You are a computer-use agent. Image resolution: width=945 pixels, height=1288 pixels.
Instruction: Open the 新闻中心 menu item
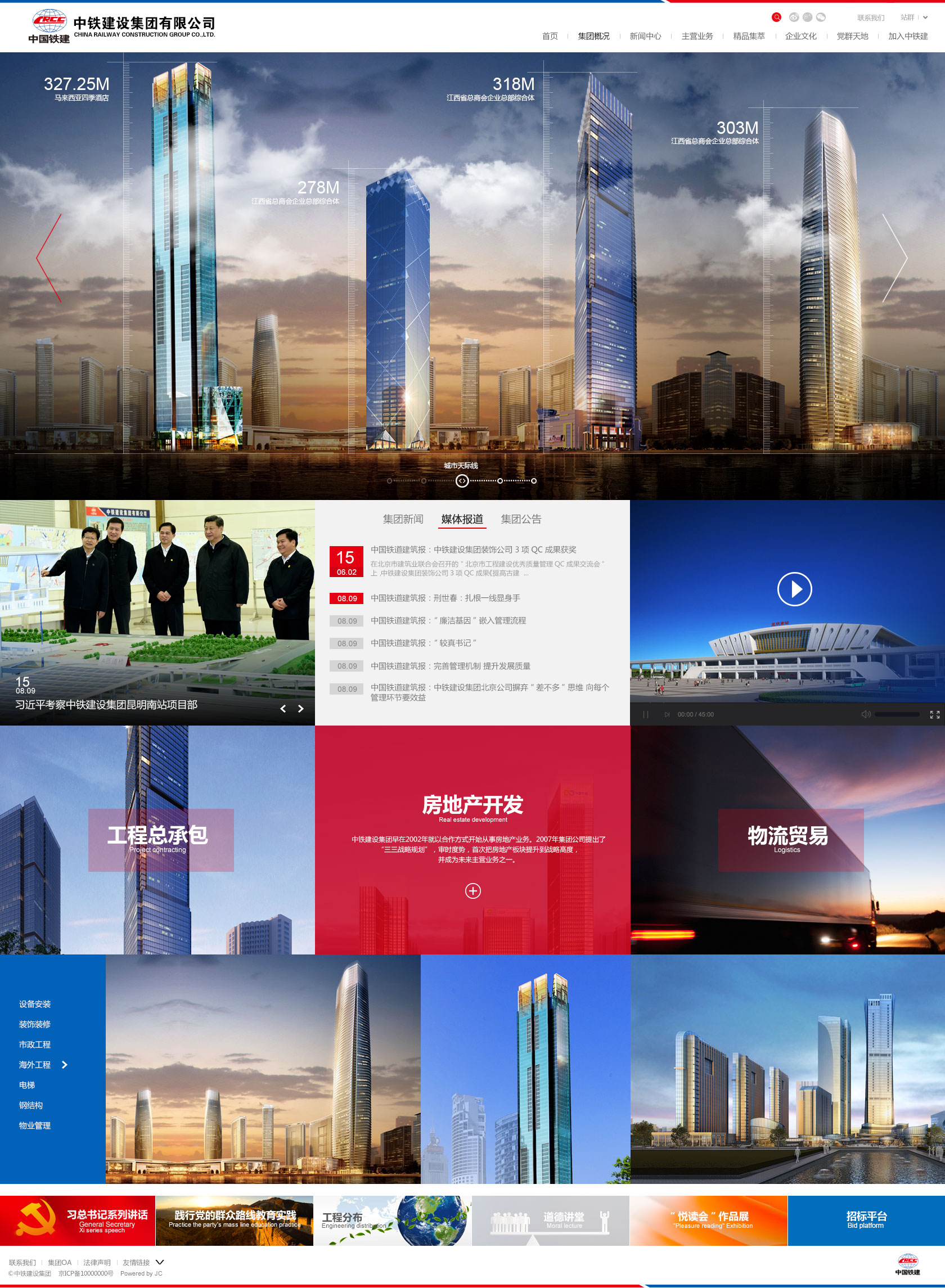tap(645, 36)
